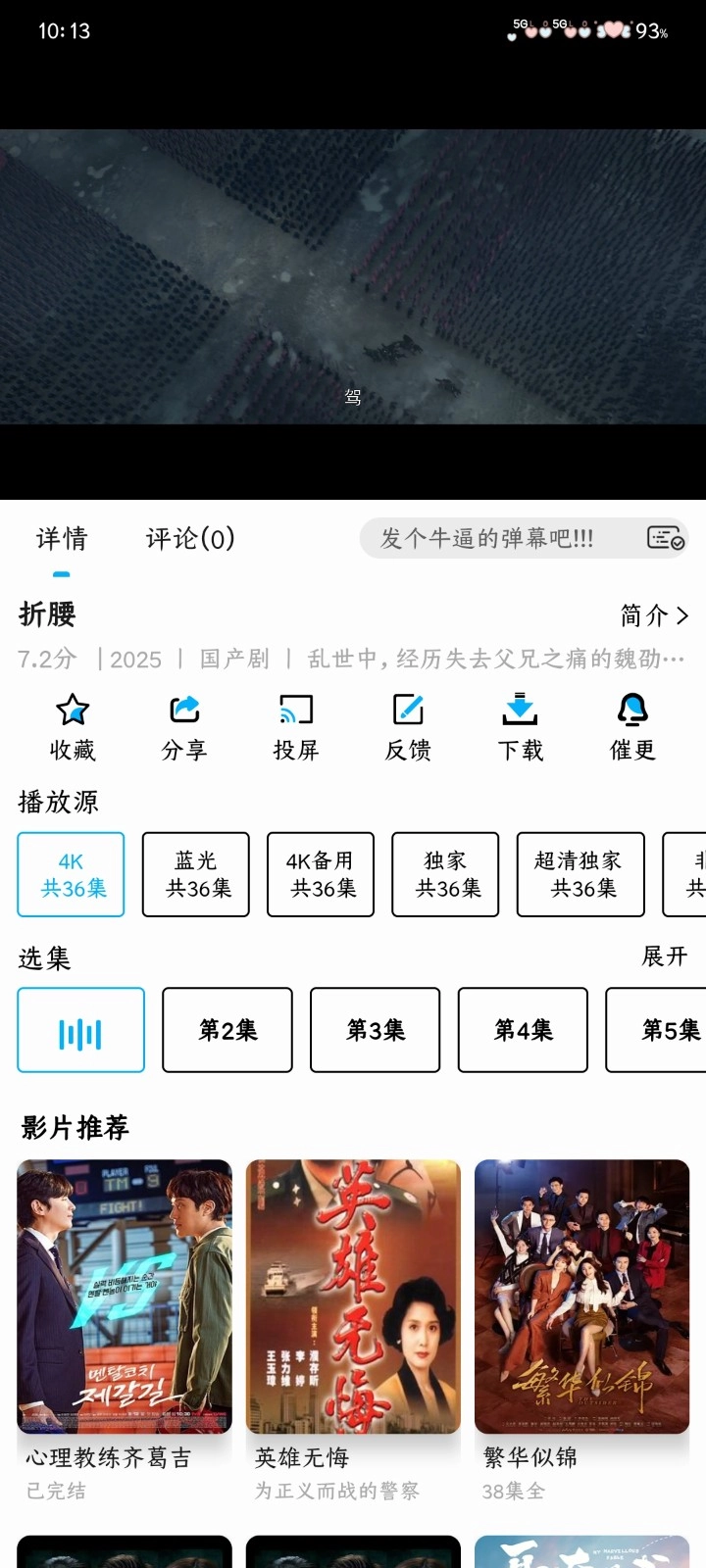706x1568 pixels.
Task: Send feedback using 反馈
Action: tap(408, 725)
